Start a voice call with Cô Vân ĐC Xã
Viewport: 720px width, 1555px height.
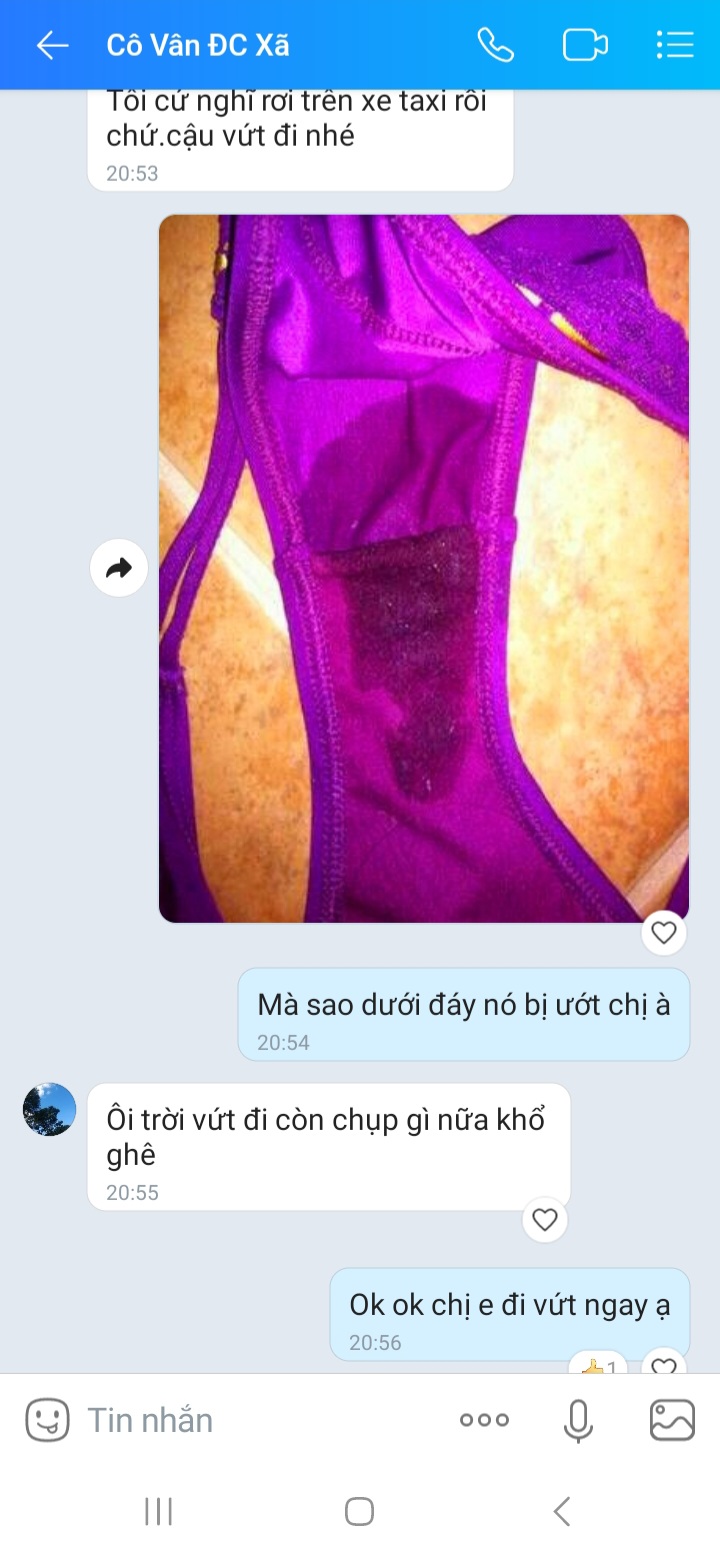(x=495, y=45)
